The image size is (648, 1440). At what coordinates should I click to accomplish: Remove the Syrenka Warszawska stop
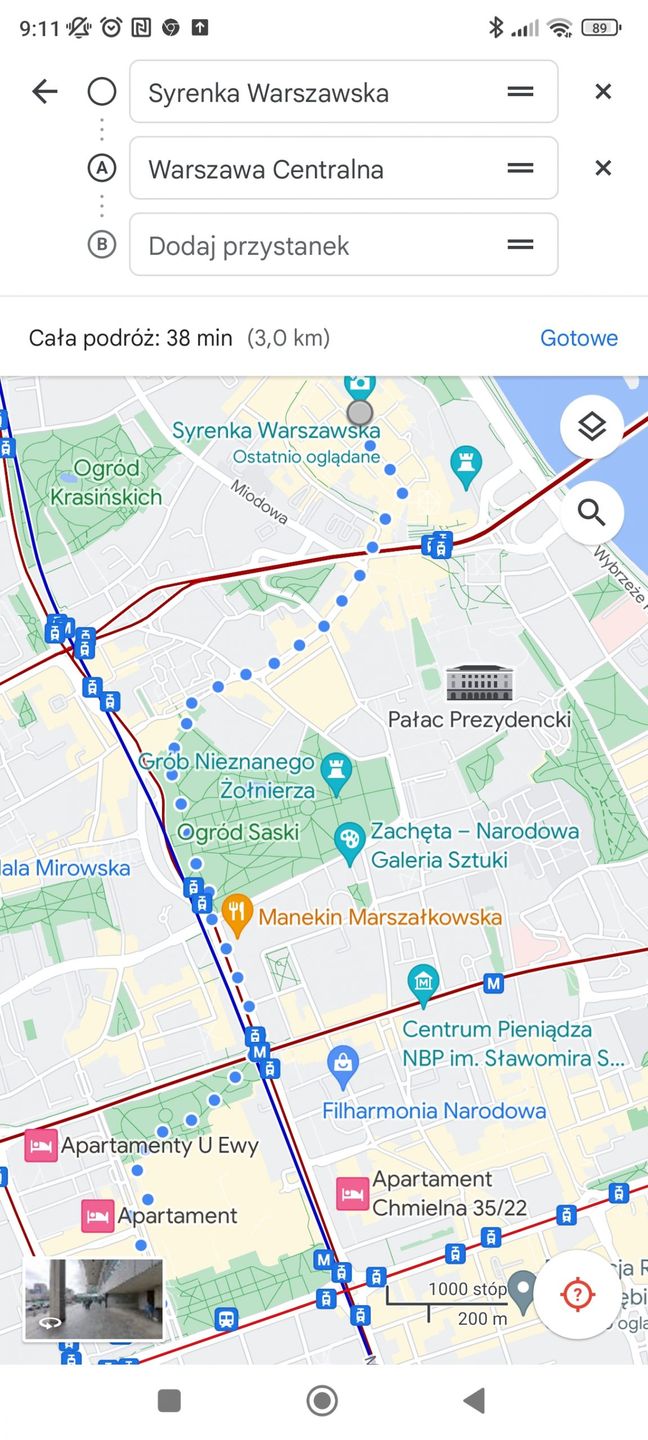[x=603, y=92]
